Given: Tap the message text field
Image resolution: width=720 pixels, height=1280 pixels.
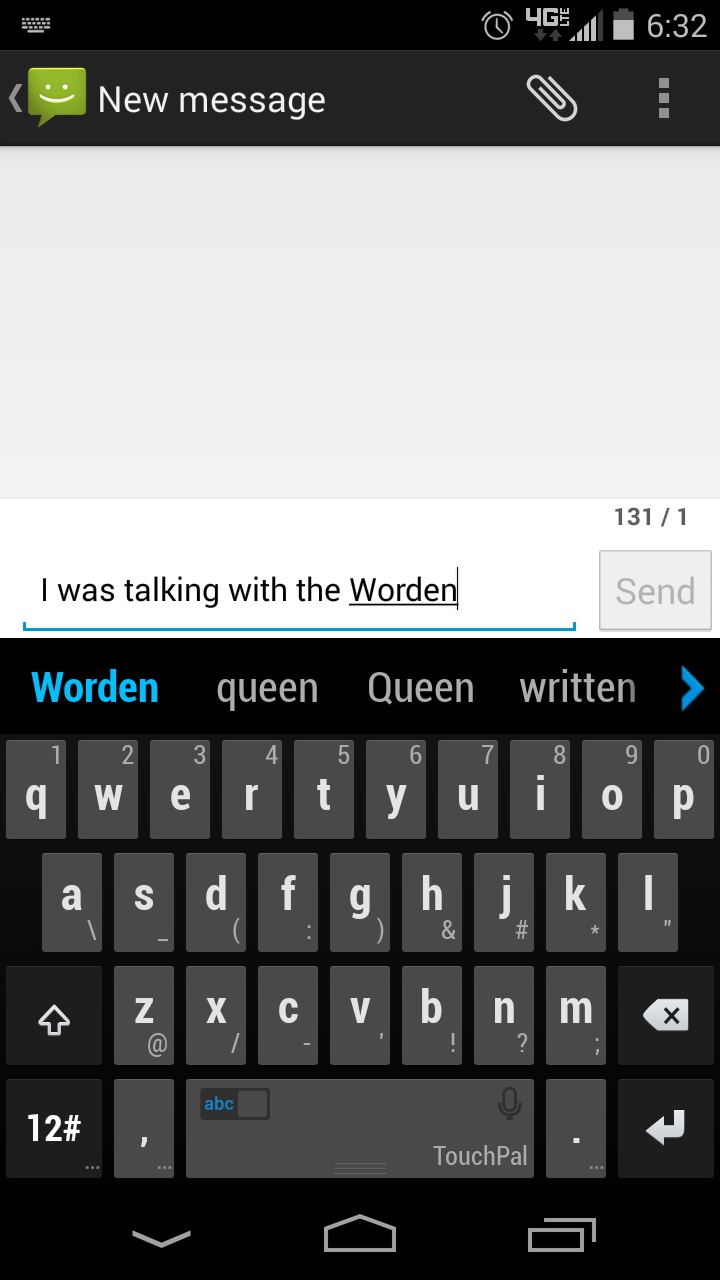Looking at the screenshot, I should [299, 590].
